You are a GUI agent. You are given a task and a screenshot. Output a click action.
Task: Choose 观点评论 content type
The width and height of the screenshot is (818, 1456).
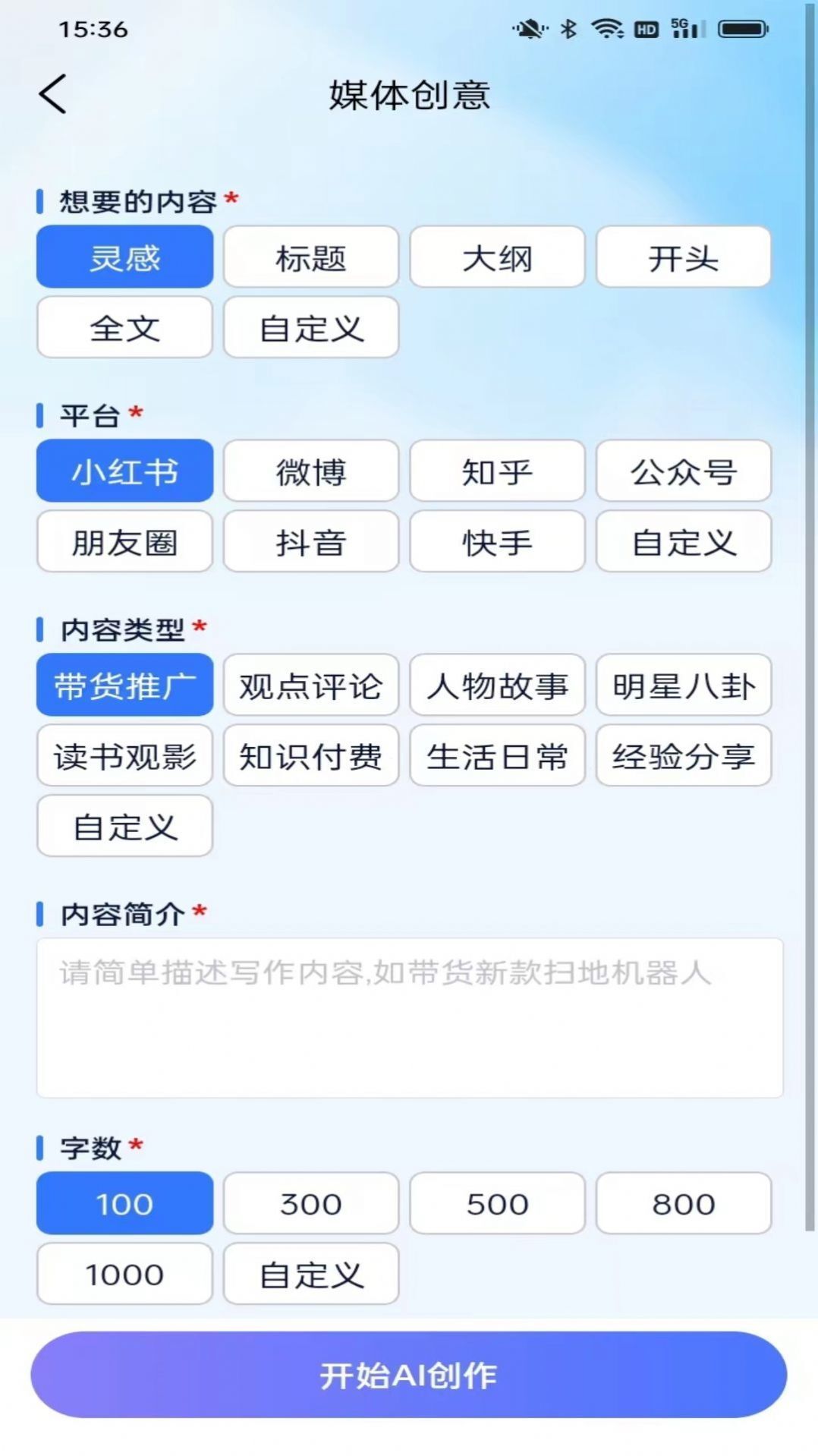coord(310,685)
